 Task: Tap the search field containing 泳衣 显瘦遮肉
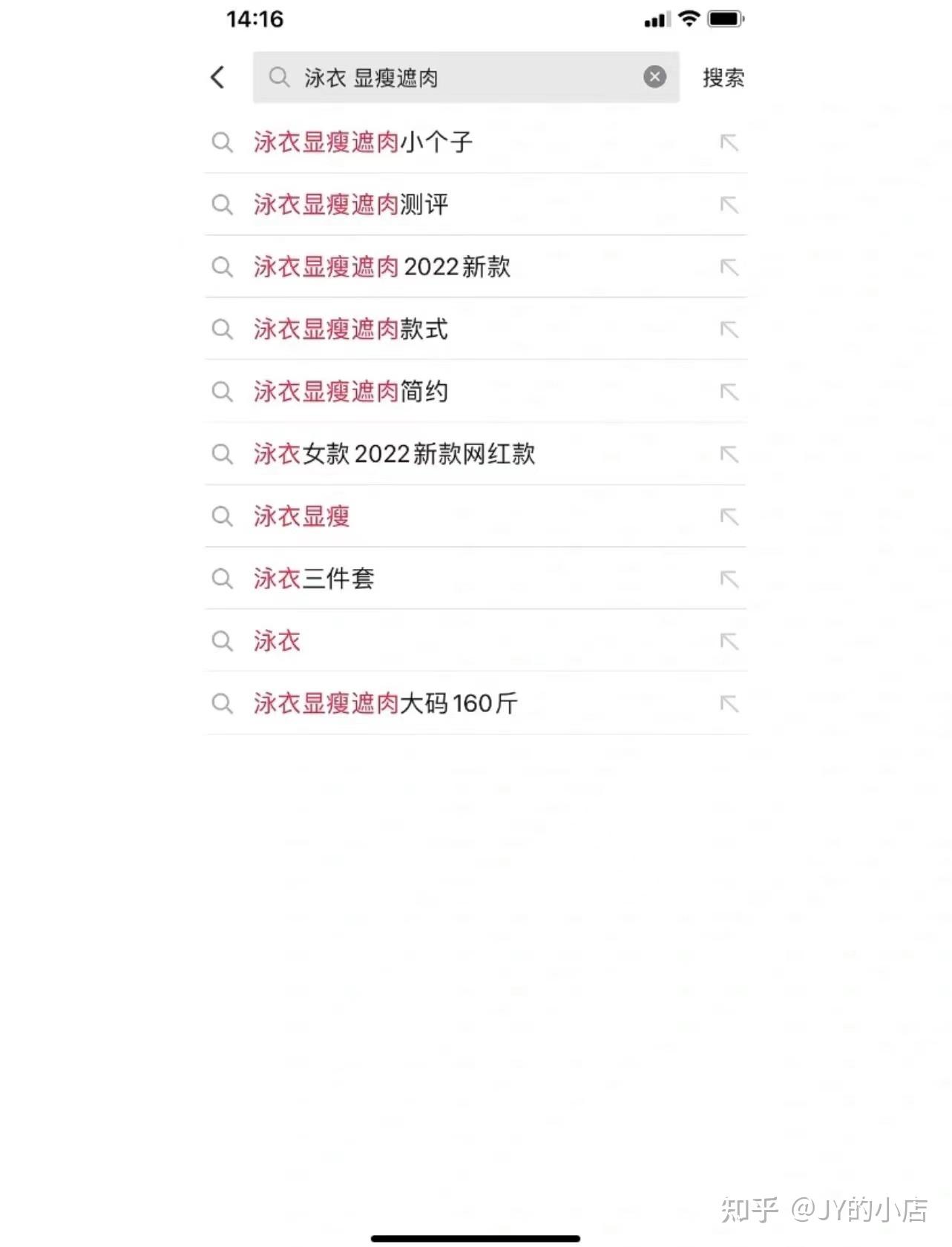[453, 77]
